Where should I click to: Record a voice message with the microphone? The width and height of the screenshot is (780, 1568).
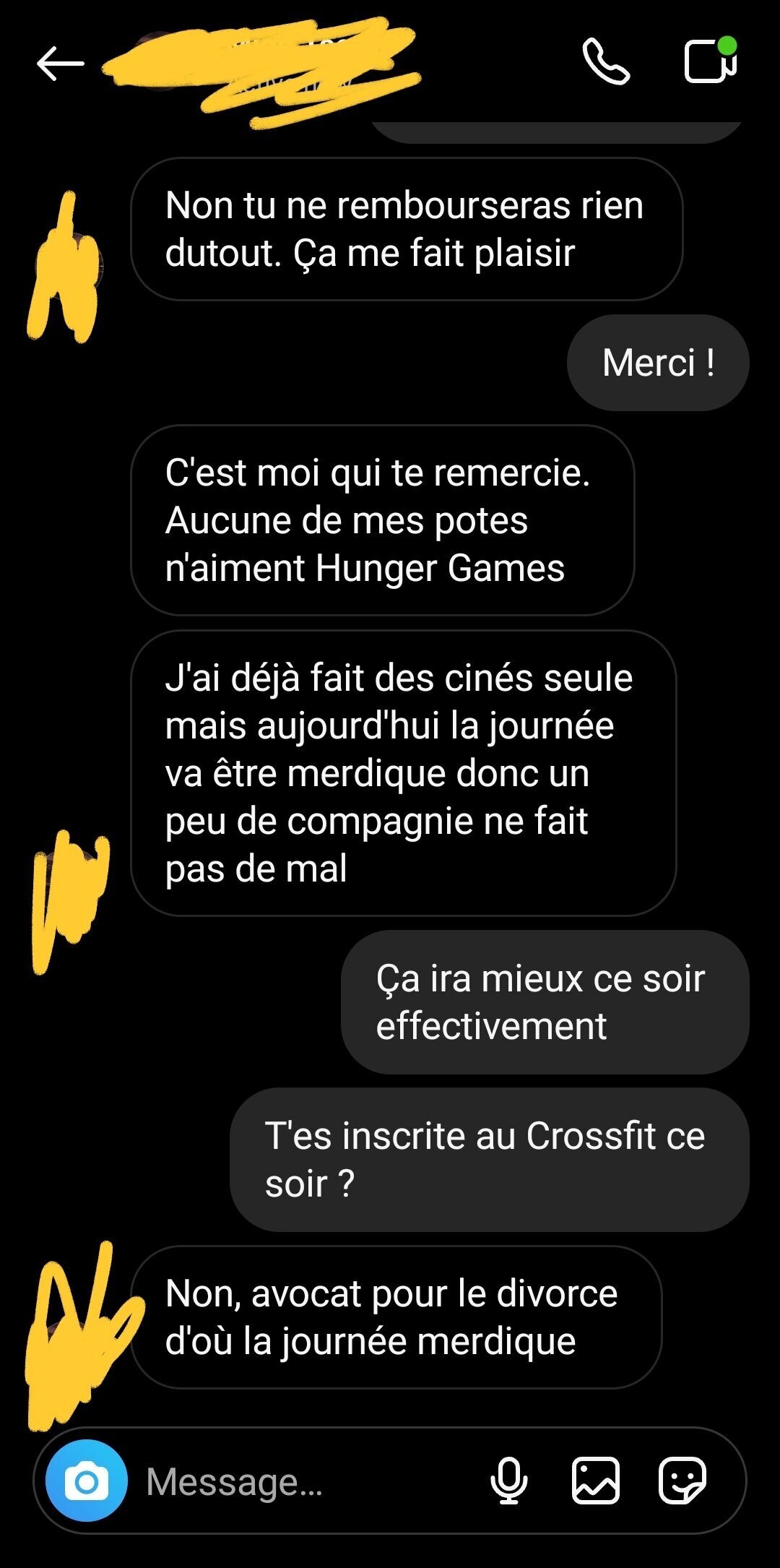coord(509,1481)
